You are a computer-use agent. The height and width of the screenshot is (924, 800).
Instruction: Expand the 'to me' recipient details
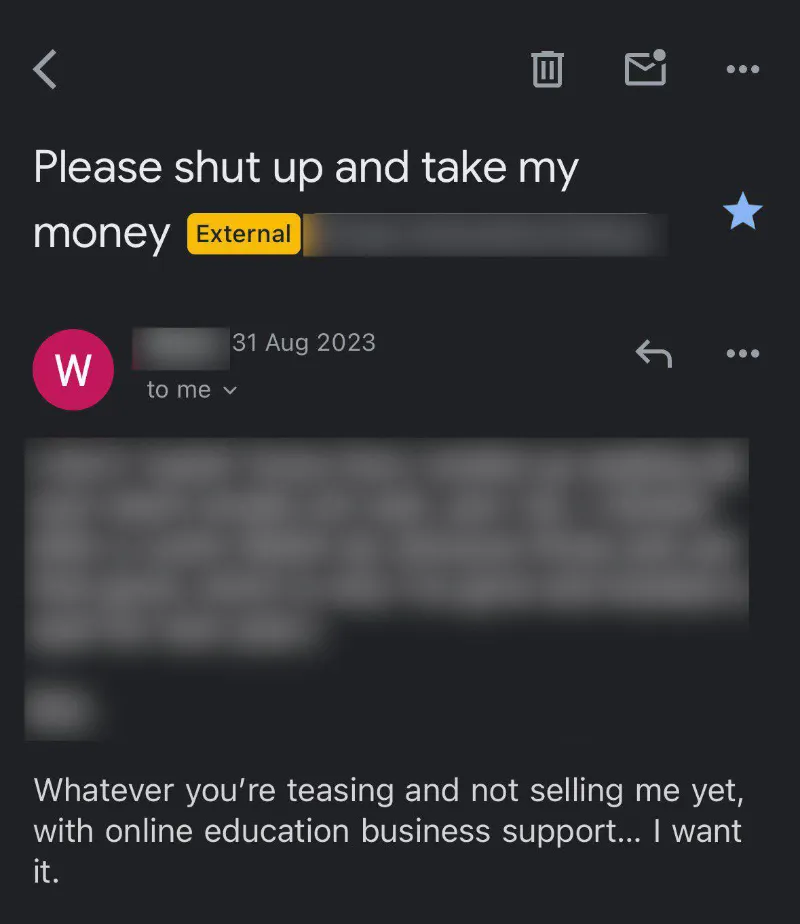pos(192,390)
